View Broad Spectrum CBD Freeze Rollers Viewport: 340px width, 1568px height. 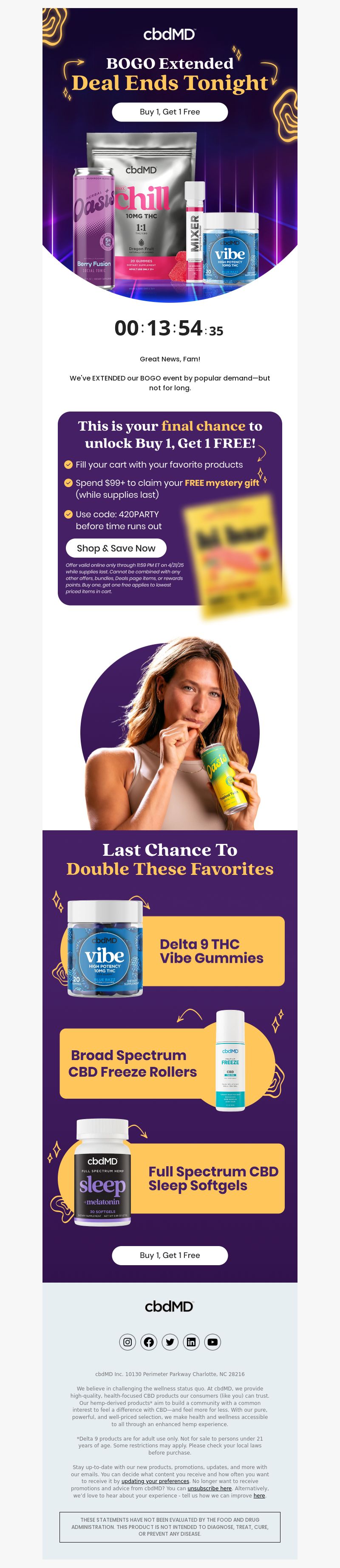(x=132, y=1063)
